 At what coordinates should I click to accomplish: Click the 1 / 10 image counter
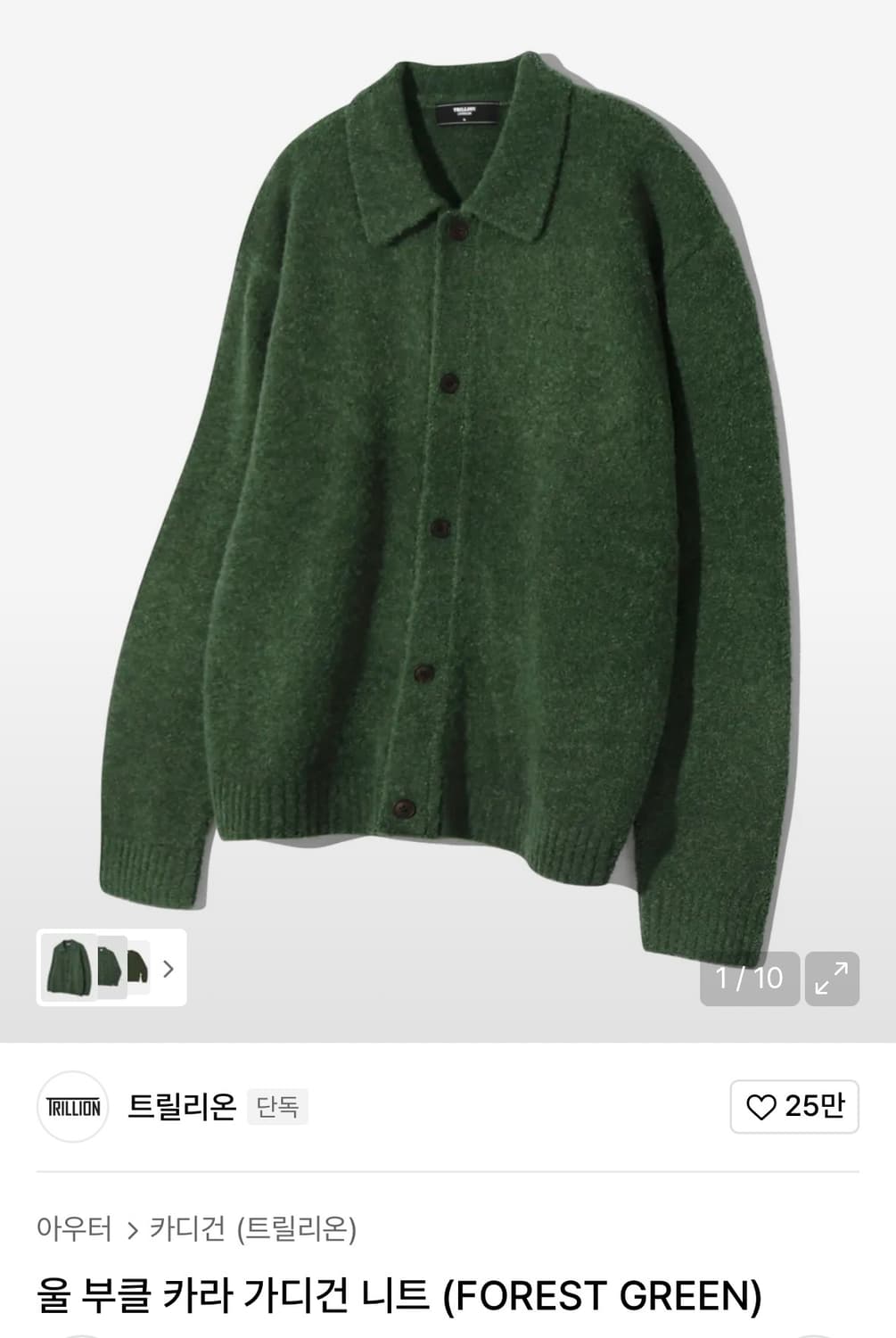click(751, 979)
